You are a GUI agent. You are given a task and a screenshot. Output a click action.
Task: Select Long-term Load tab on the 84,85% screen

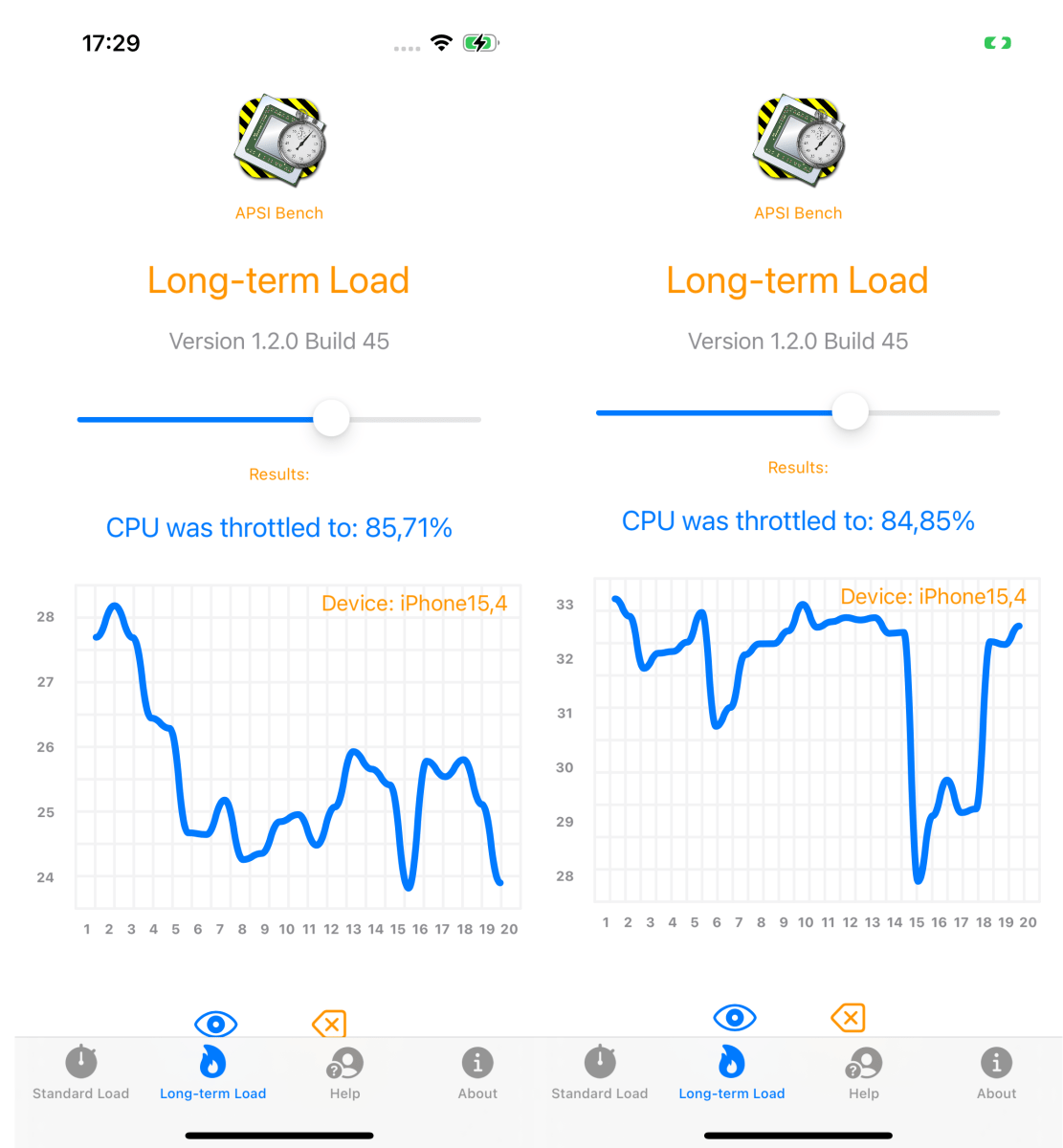(x=731, y=1072)
